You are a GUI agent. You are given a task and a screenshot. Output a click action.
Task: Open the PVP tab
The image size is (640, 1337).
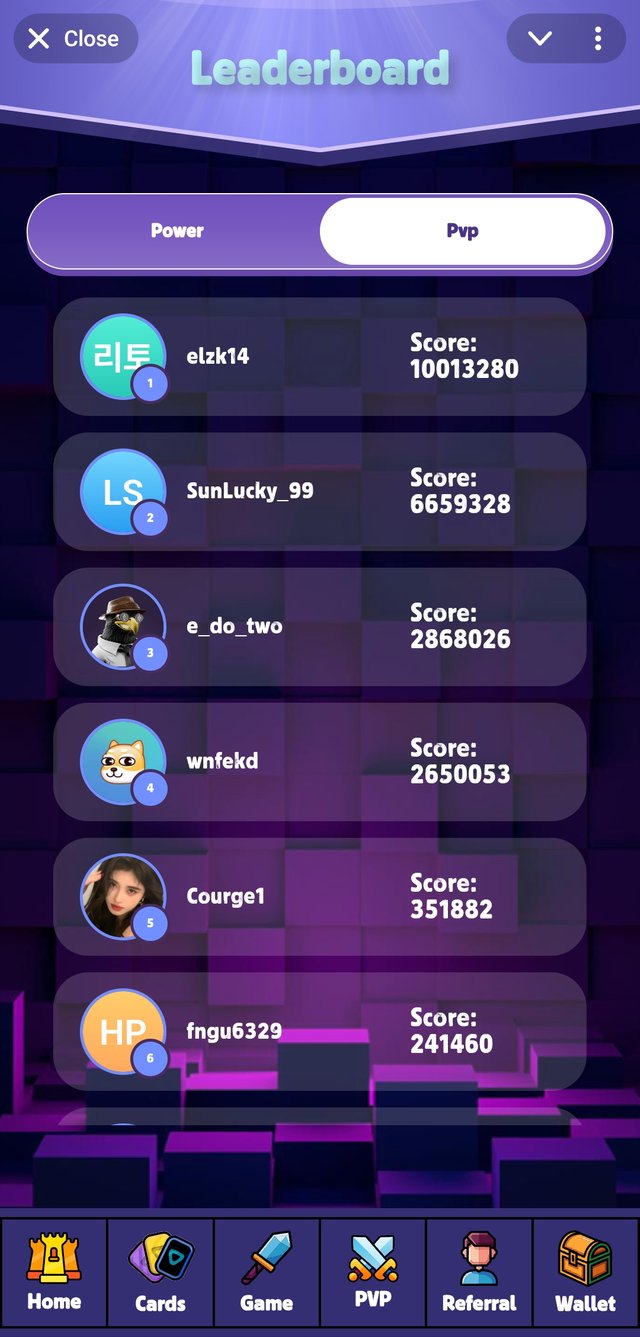tap(373, 1272)
